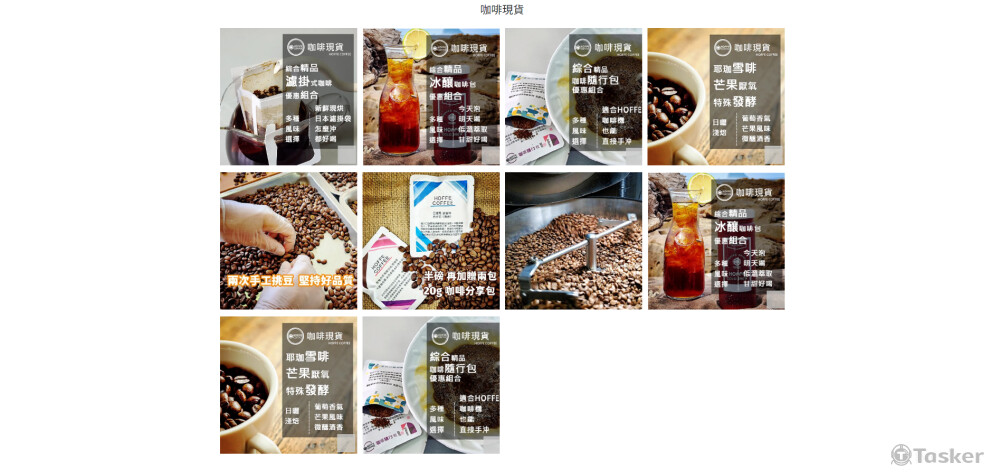1000x476 pixels.
Task: View the 兩次手工挑豆 hand-sorting beans photo
Action: coord(288,241)
